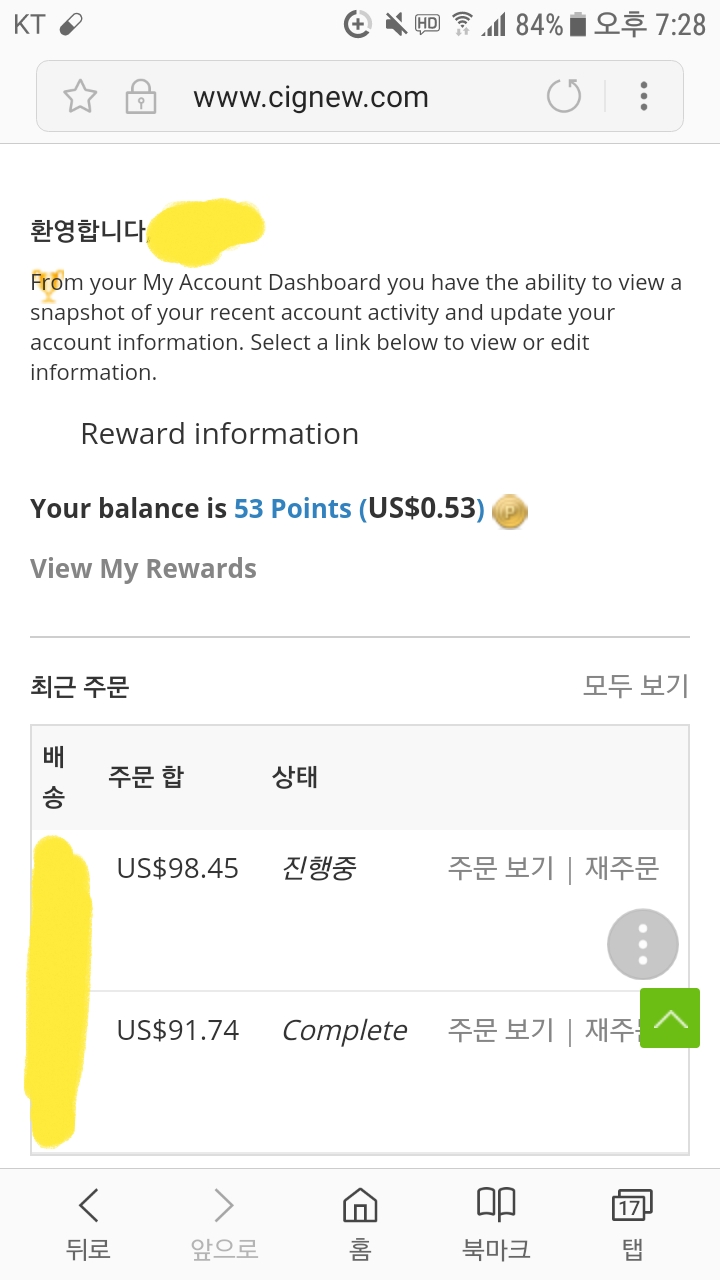Open View My Rewards
Screen dimensions: 720x1280
pyautogui.click(x=143, y=569)
